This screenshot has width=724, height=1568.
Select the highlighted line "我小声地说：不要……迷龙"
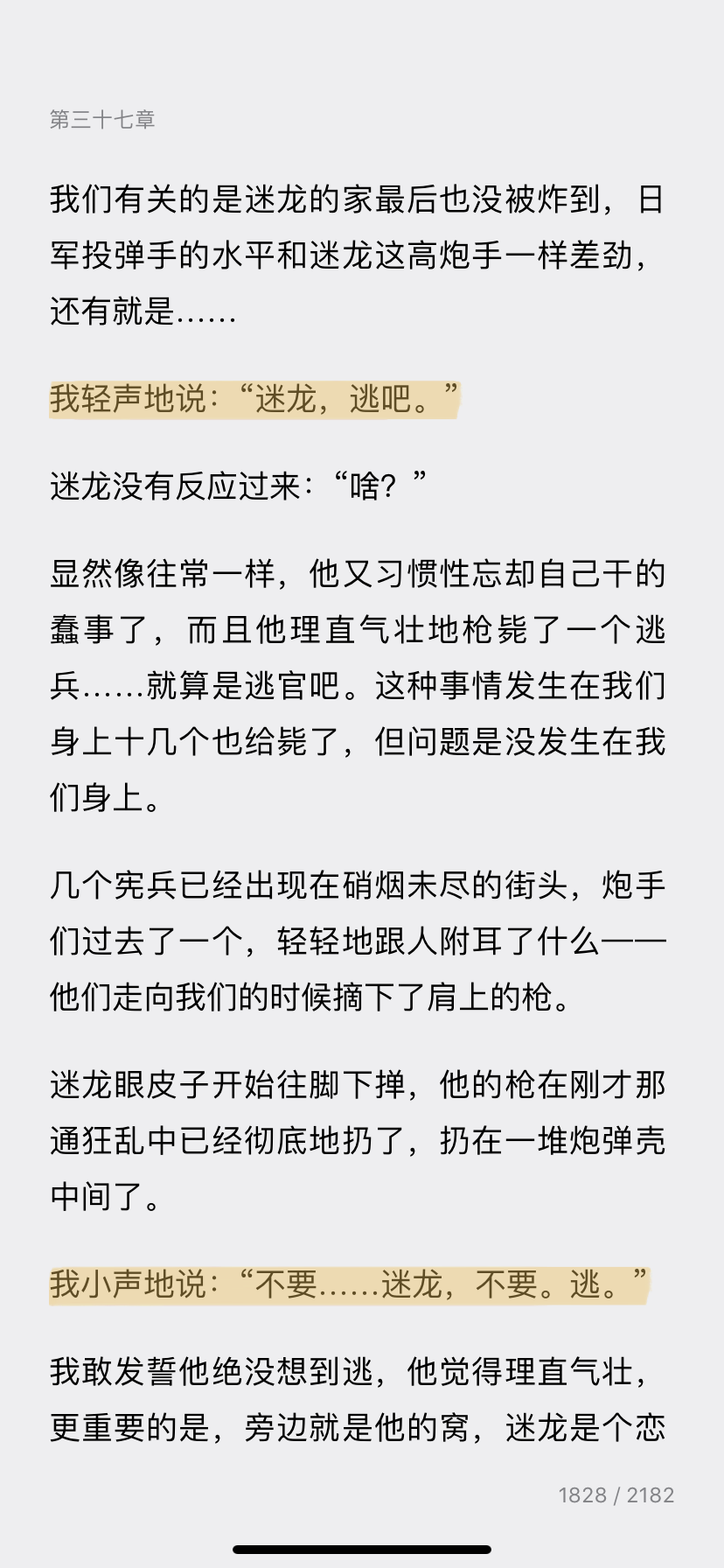350,1284
